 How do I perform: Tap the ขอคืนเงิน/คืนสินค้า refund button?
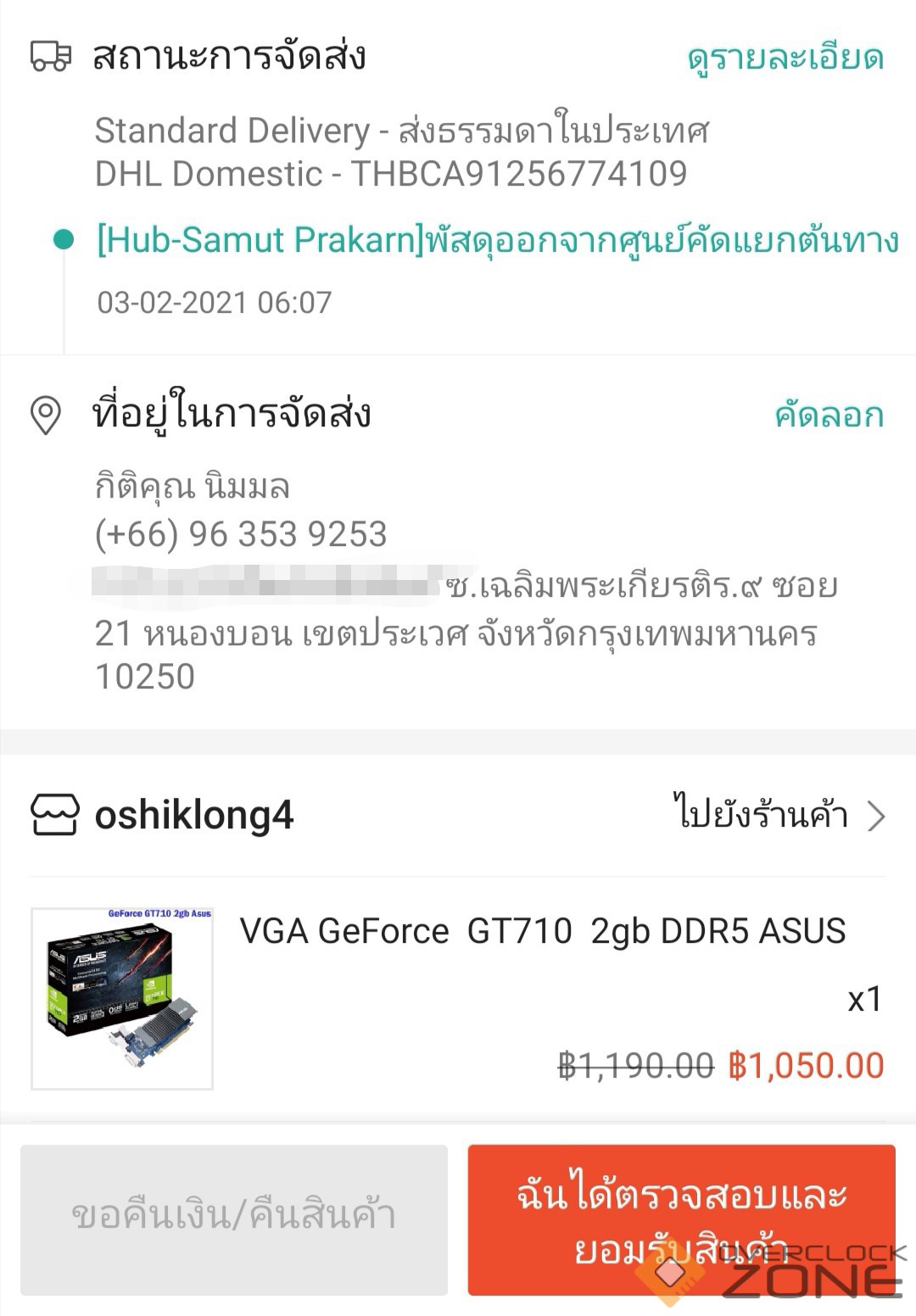(x=234, y=1219)
